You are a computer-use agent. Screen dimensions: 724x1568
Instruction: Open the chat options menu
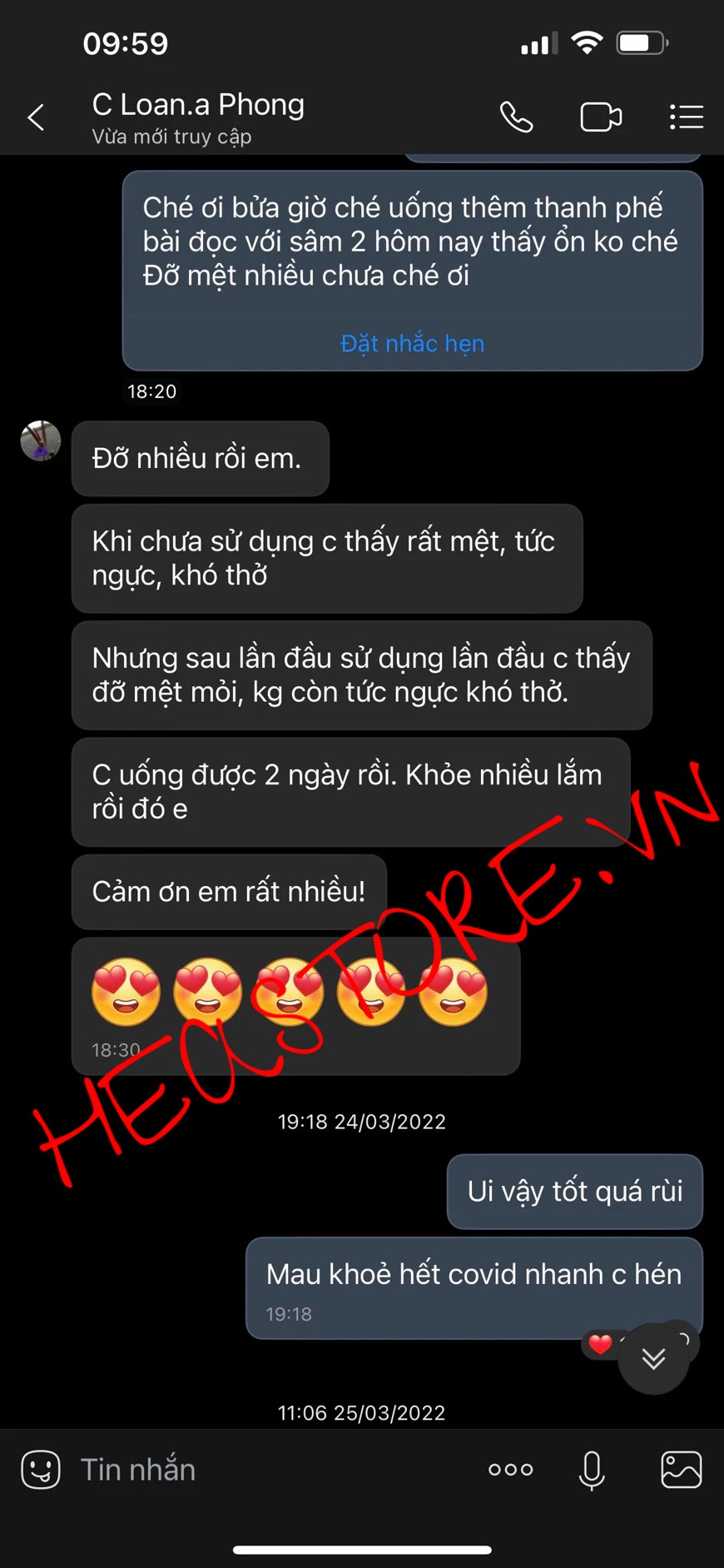686,117
